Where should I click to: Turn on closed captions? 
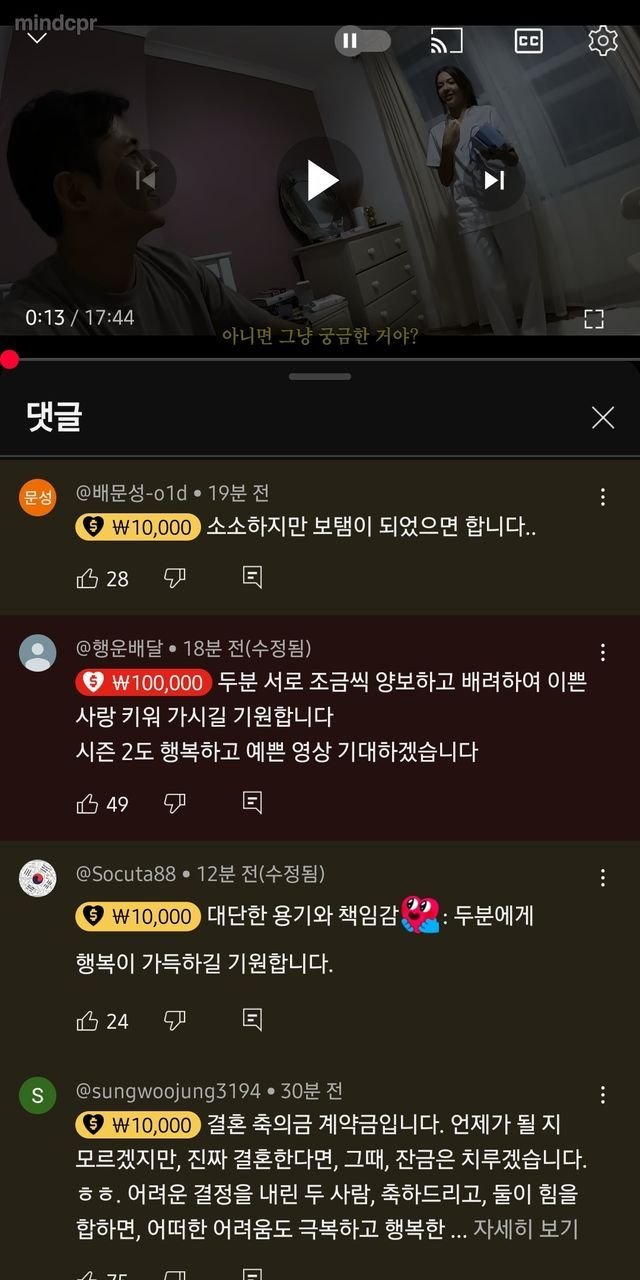tap(528, 41)
